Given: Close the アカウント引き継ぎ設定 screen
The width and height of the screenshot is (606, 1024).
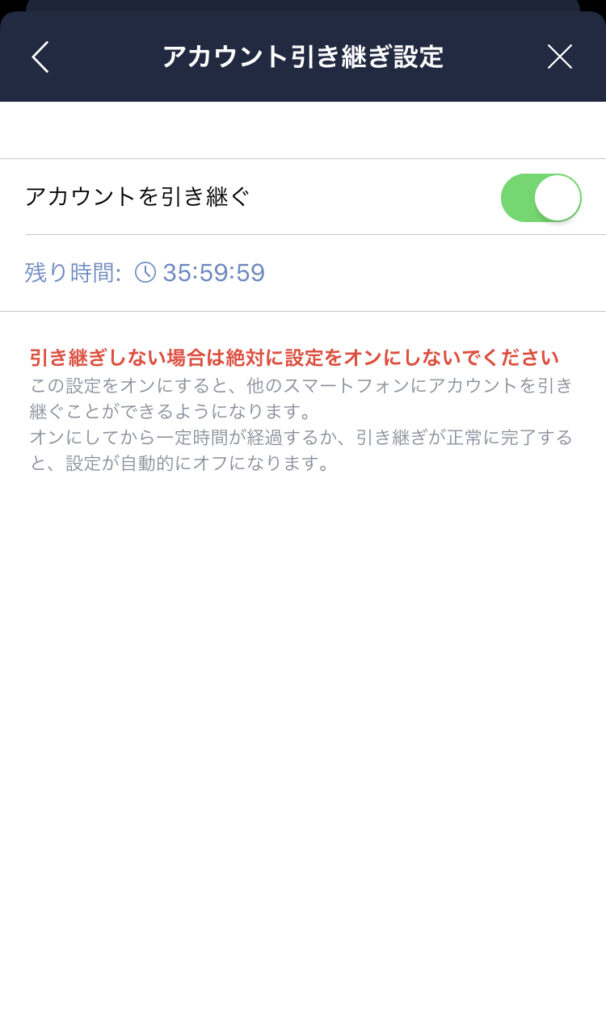Looking at the screenshot, I should 560,57.
